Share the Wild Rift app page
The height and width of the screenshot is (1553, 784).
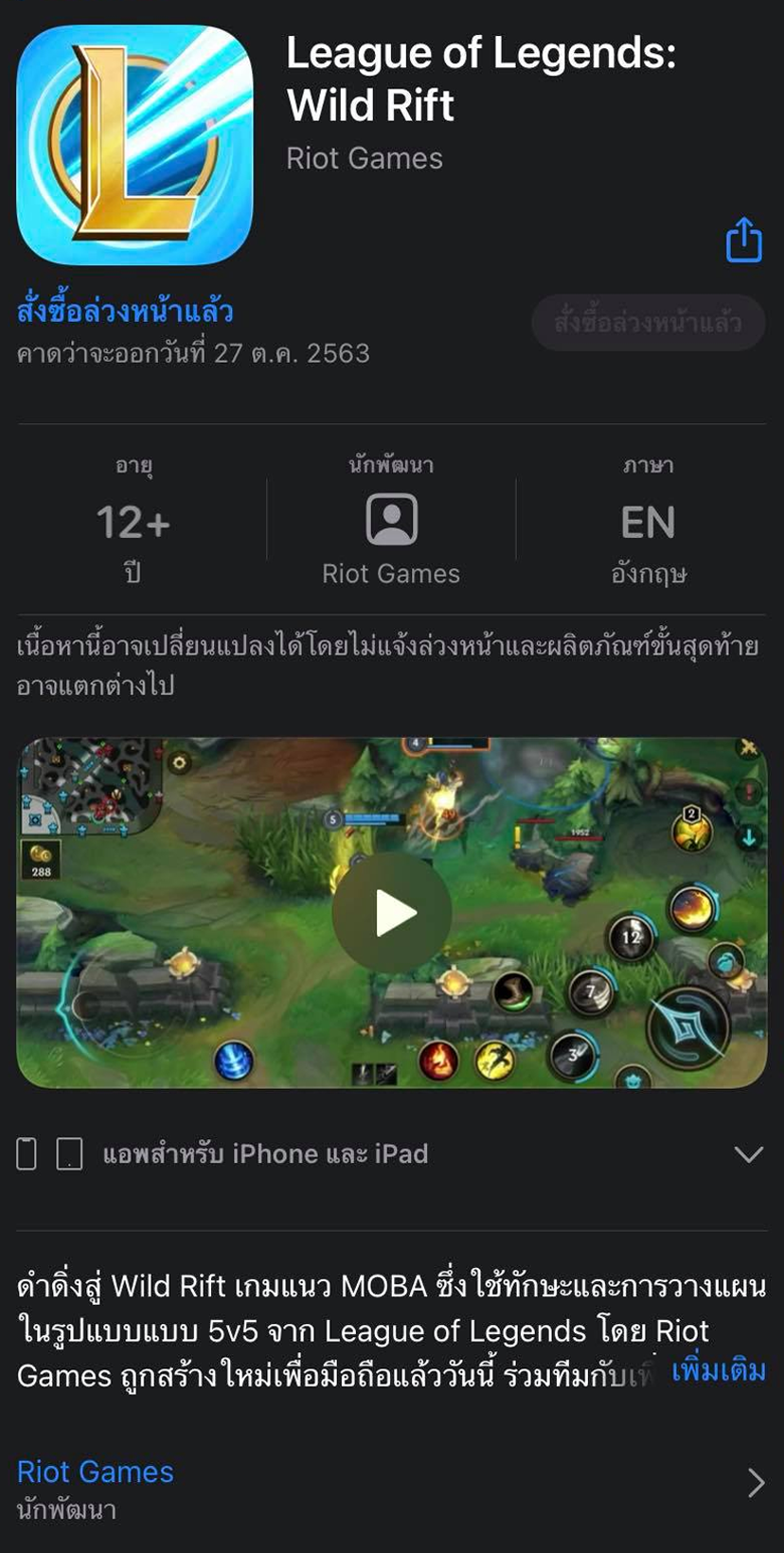click(x=743, y=241)
